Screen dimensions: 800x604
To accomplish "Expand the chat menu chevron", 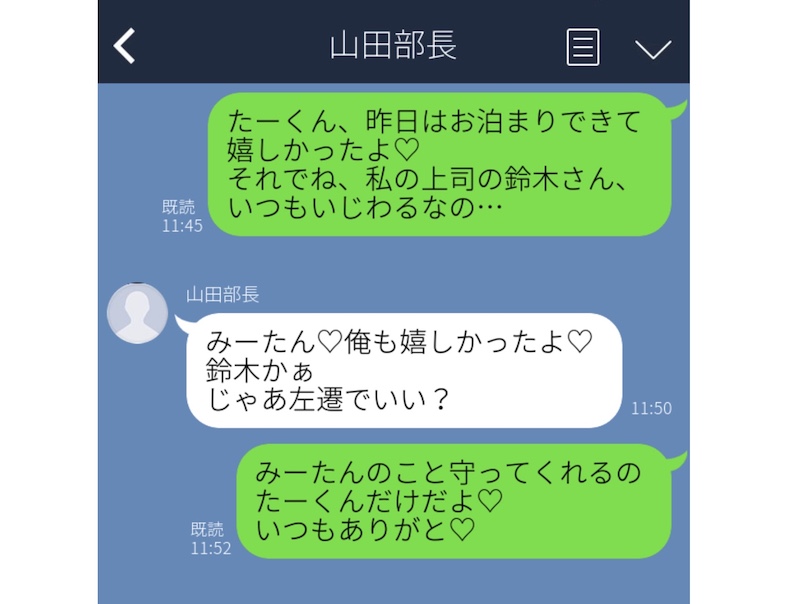I will (x=652, y=48).
